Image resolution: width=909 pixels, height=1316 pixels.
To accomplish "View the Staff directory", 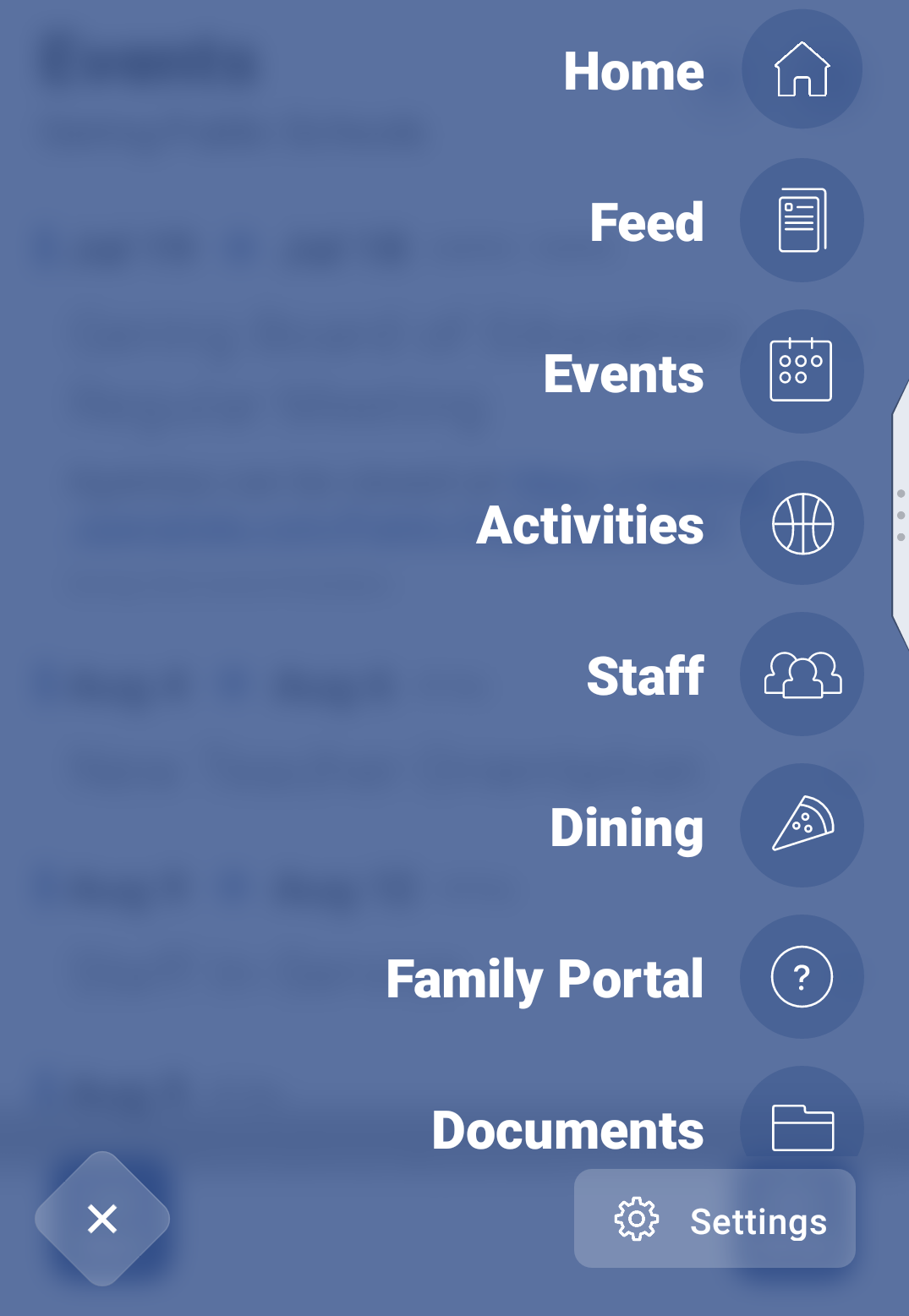I will tap(802, 674).
